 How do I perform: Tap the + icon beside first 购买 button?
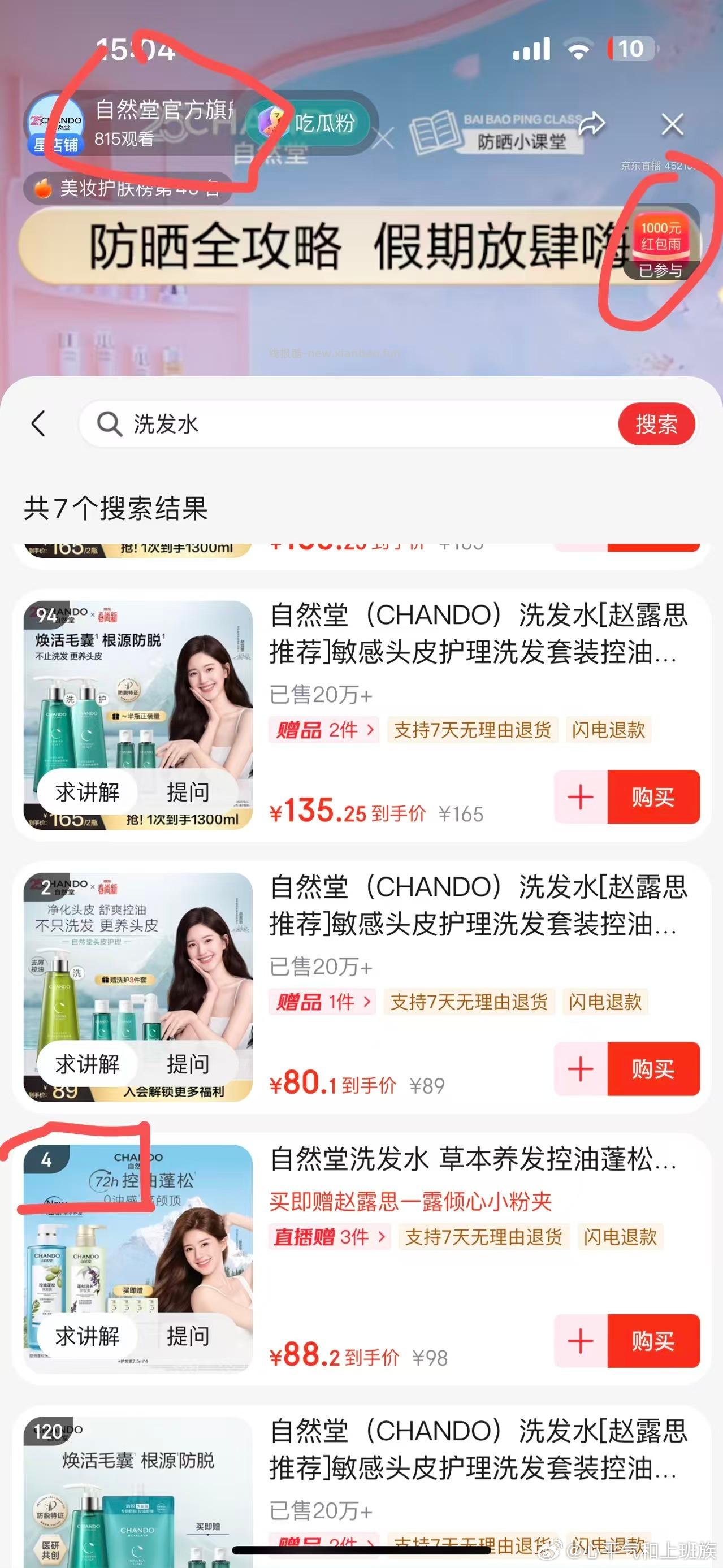pos(582,798)
